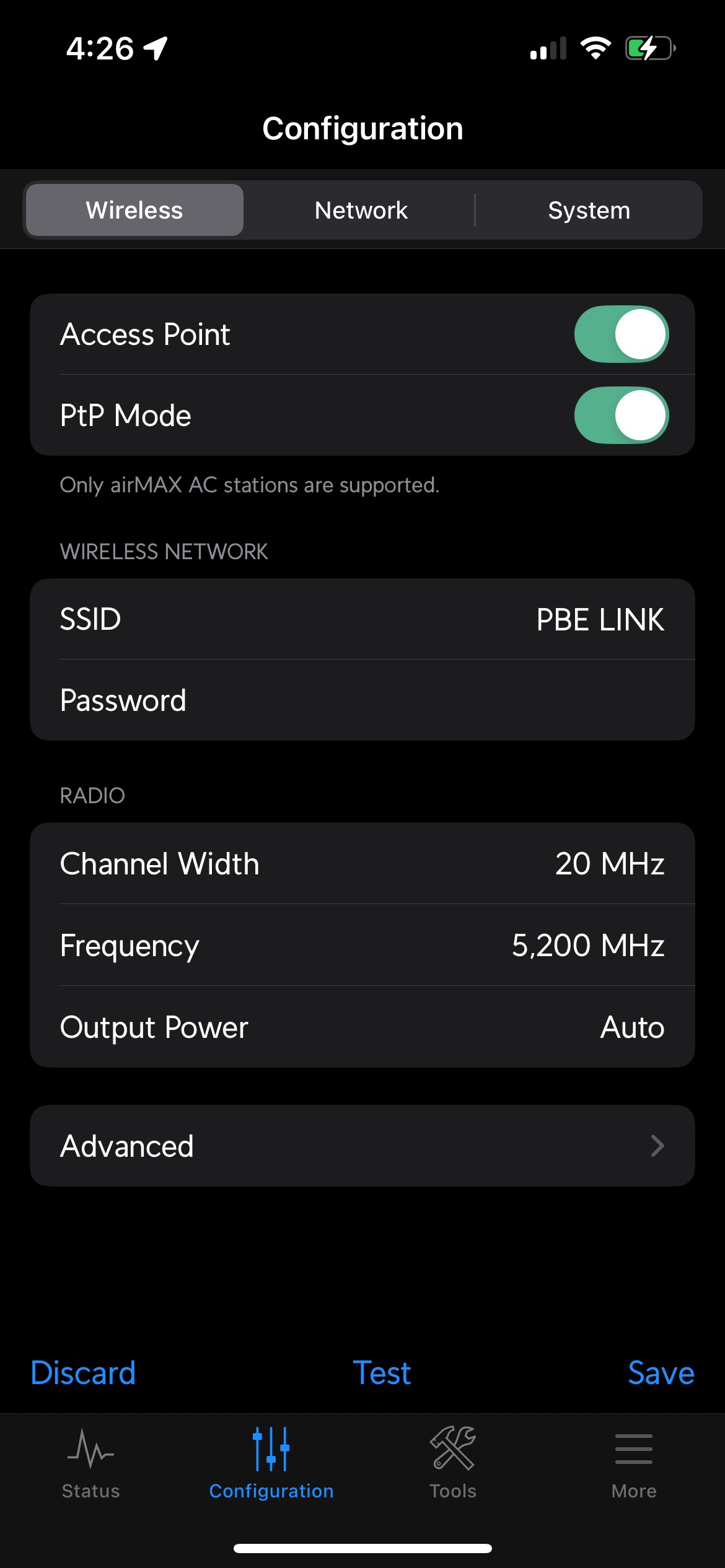The image size is (725, 1568).
Task: Open the Channel Width selector
Action: click(362, 863)
